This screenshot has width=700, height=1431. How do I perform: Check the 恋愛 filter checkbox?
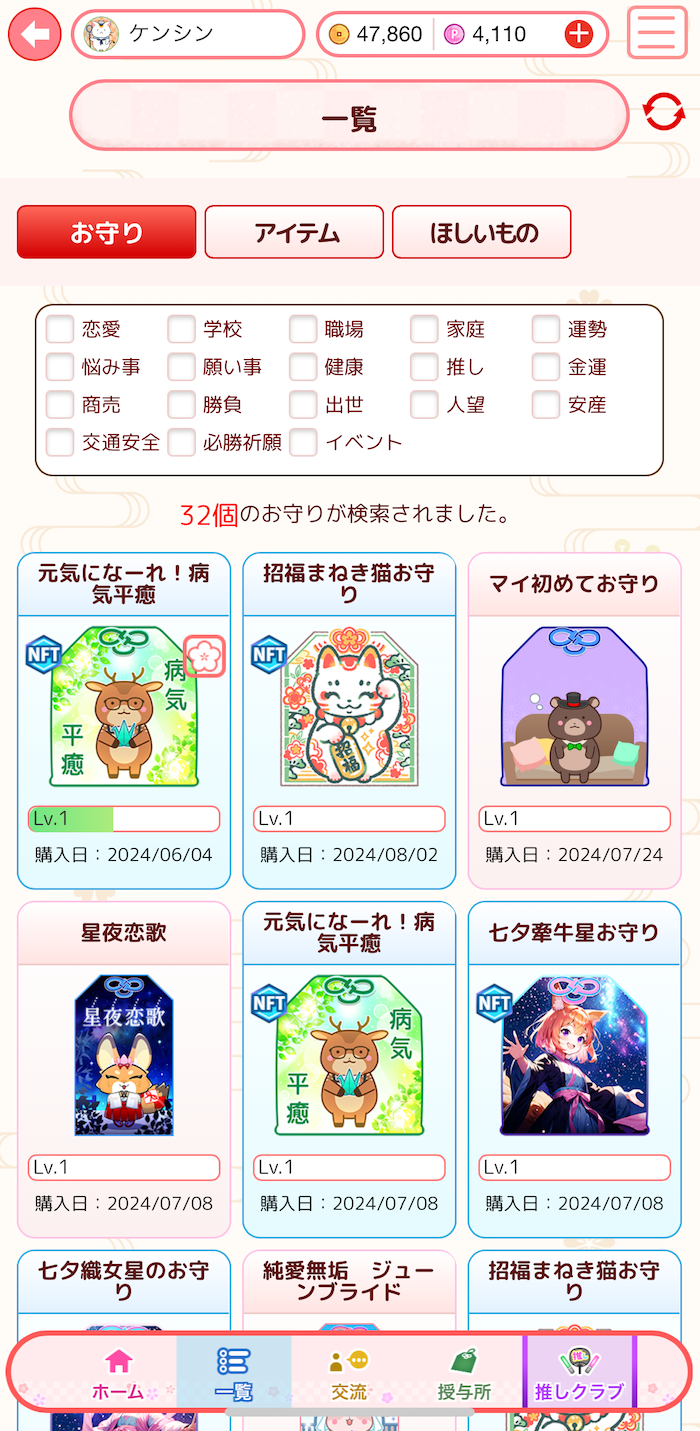click(x=60, y=329)
